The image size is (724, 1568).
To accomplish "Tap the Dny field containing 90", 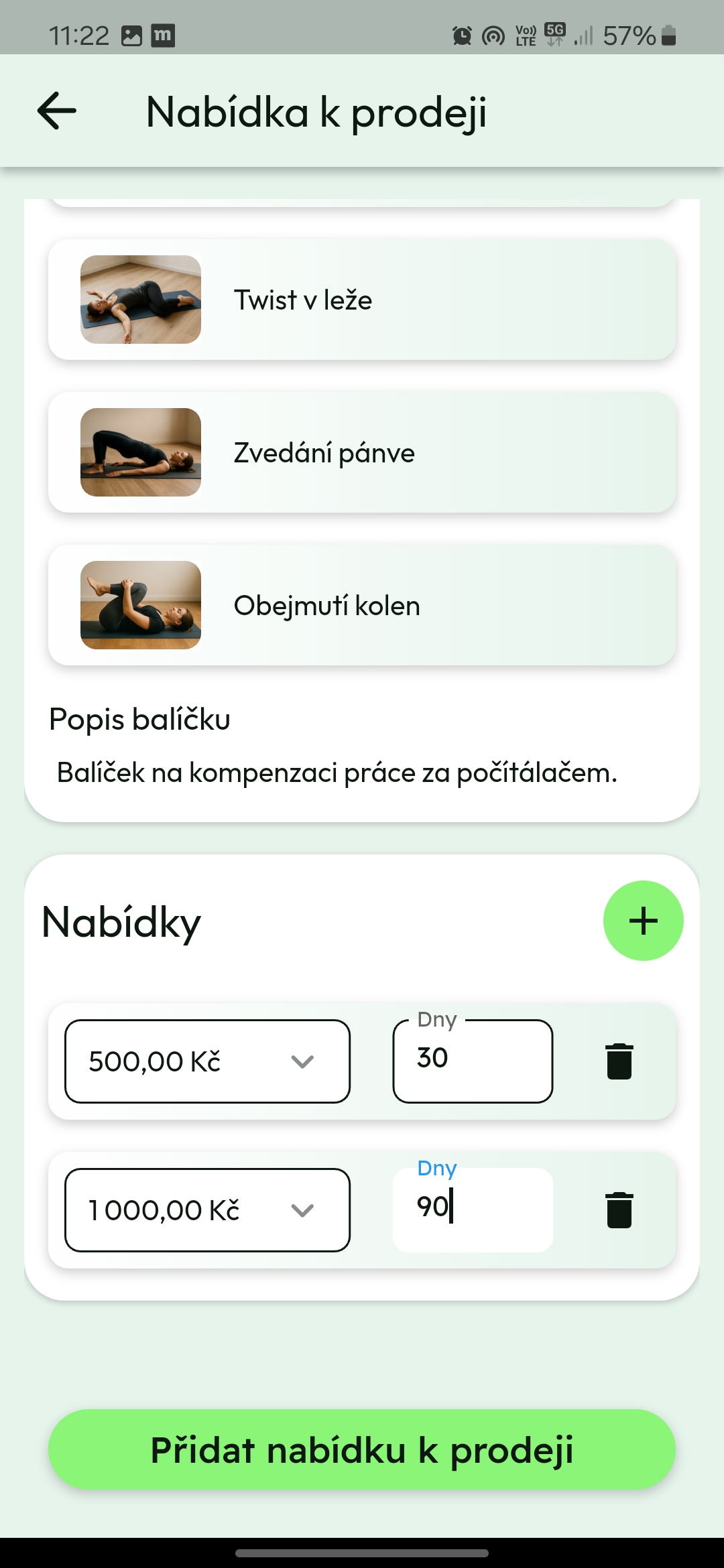I will [472, 1208].
